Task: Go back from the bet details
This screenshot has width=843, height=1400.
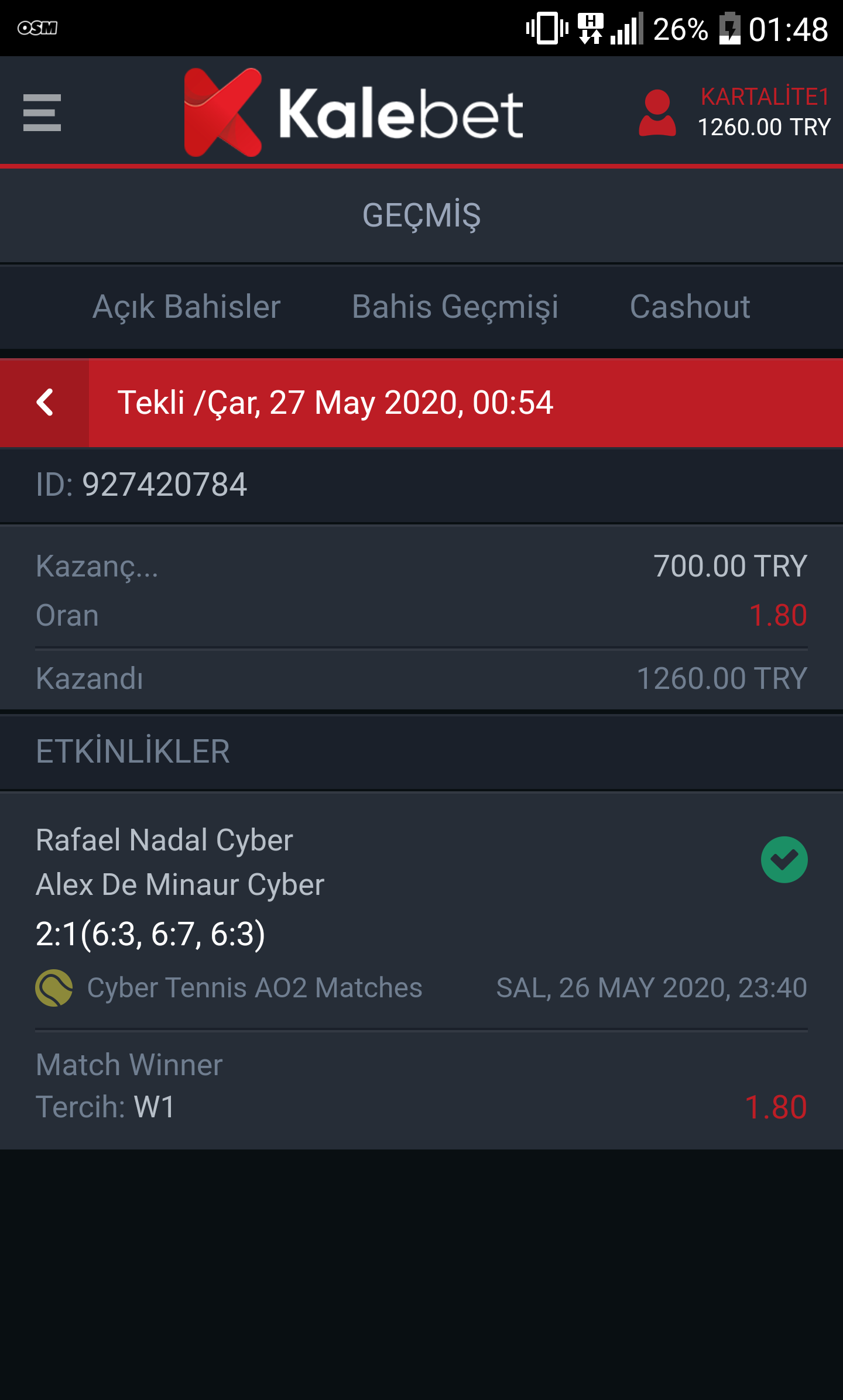Action: 44,403
